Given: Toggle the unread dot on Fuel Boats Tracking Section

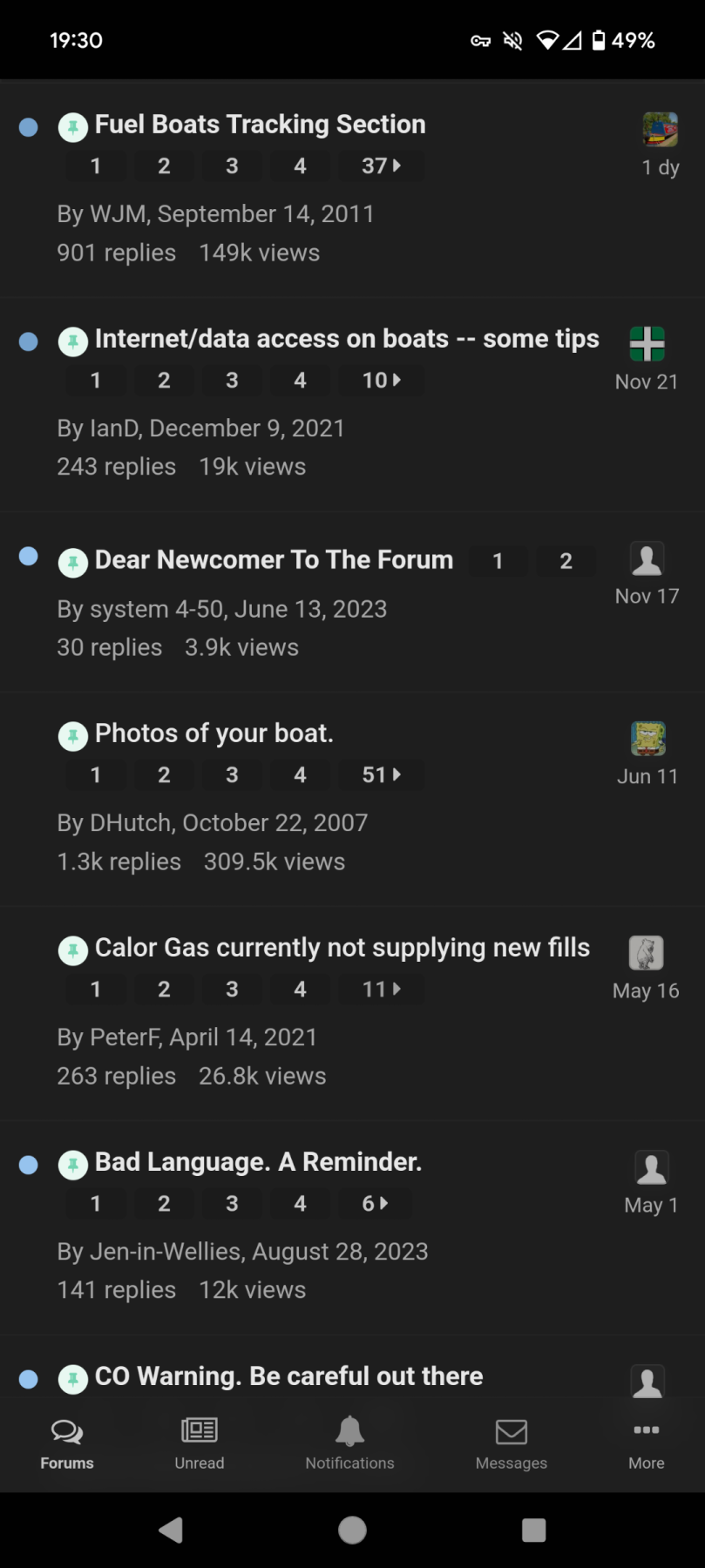Looking at the screenshot, I should point(28,126).
